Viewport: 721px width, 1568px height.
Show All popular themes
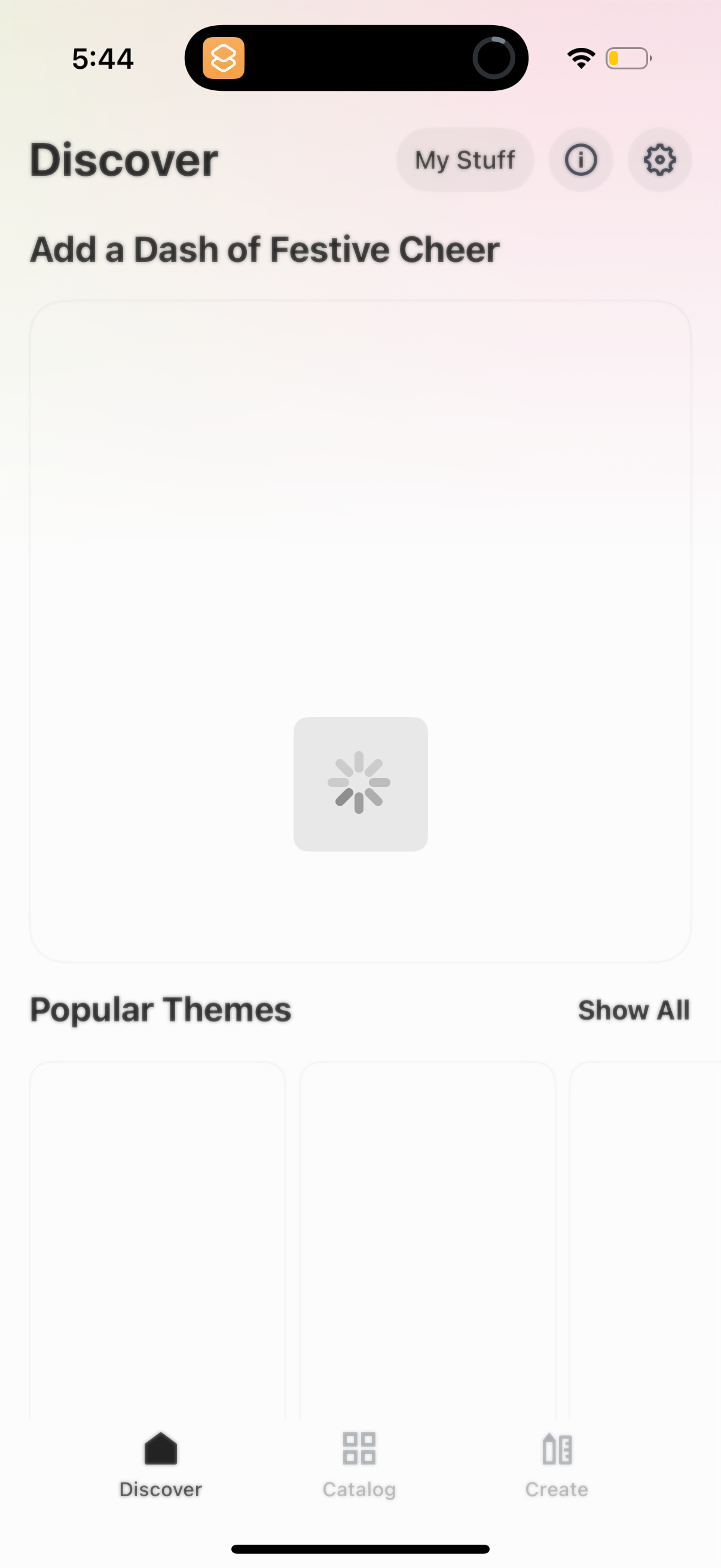(633, 1010)
